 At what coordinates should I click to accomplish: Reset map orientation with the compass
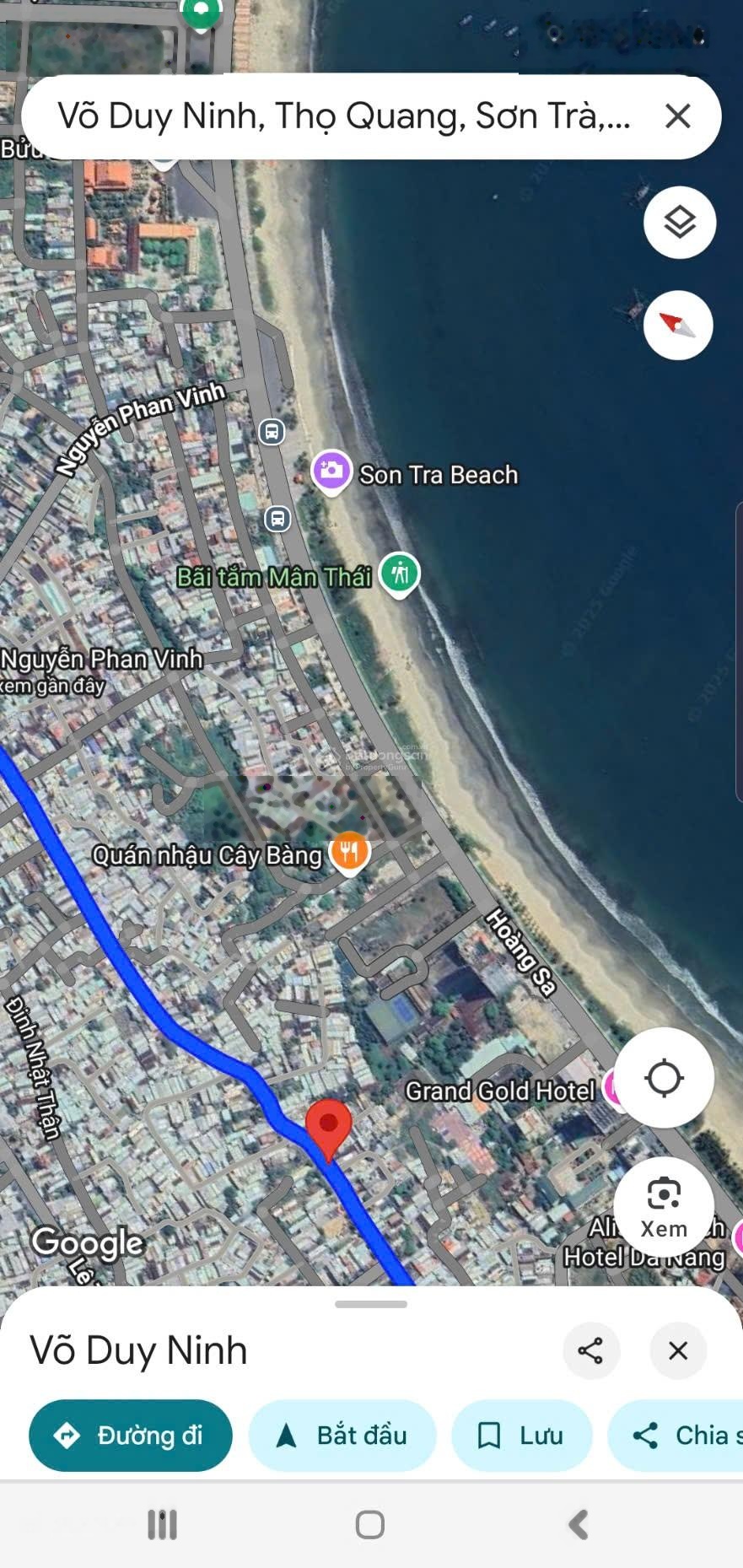click(x=678, y=326)
